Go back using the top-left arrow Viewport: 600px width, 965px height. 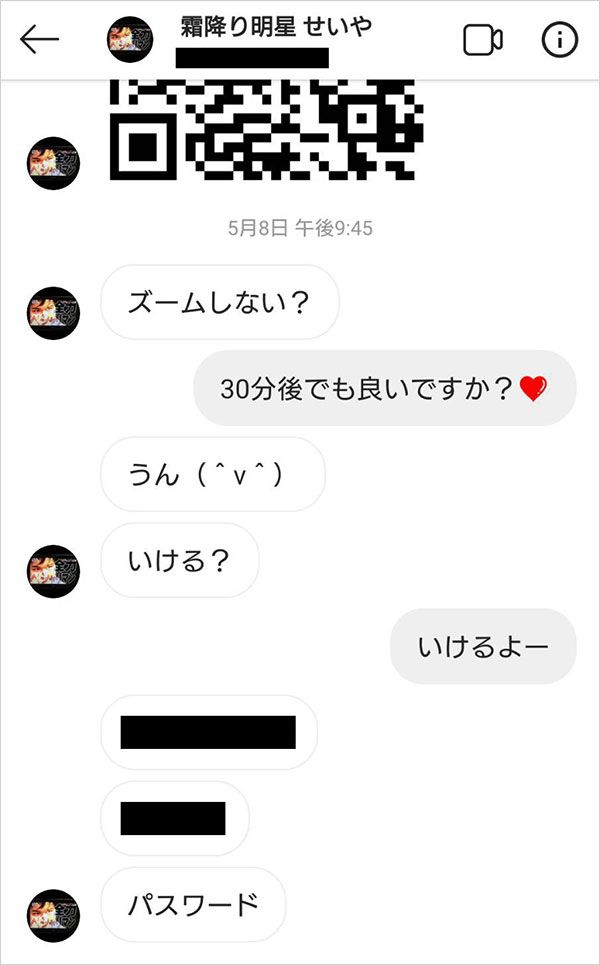39,40
